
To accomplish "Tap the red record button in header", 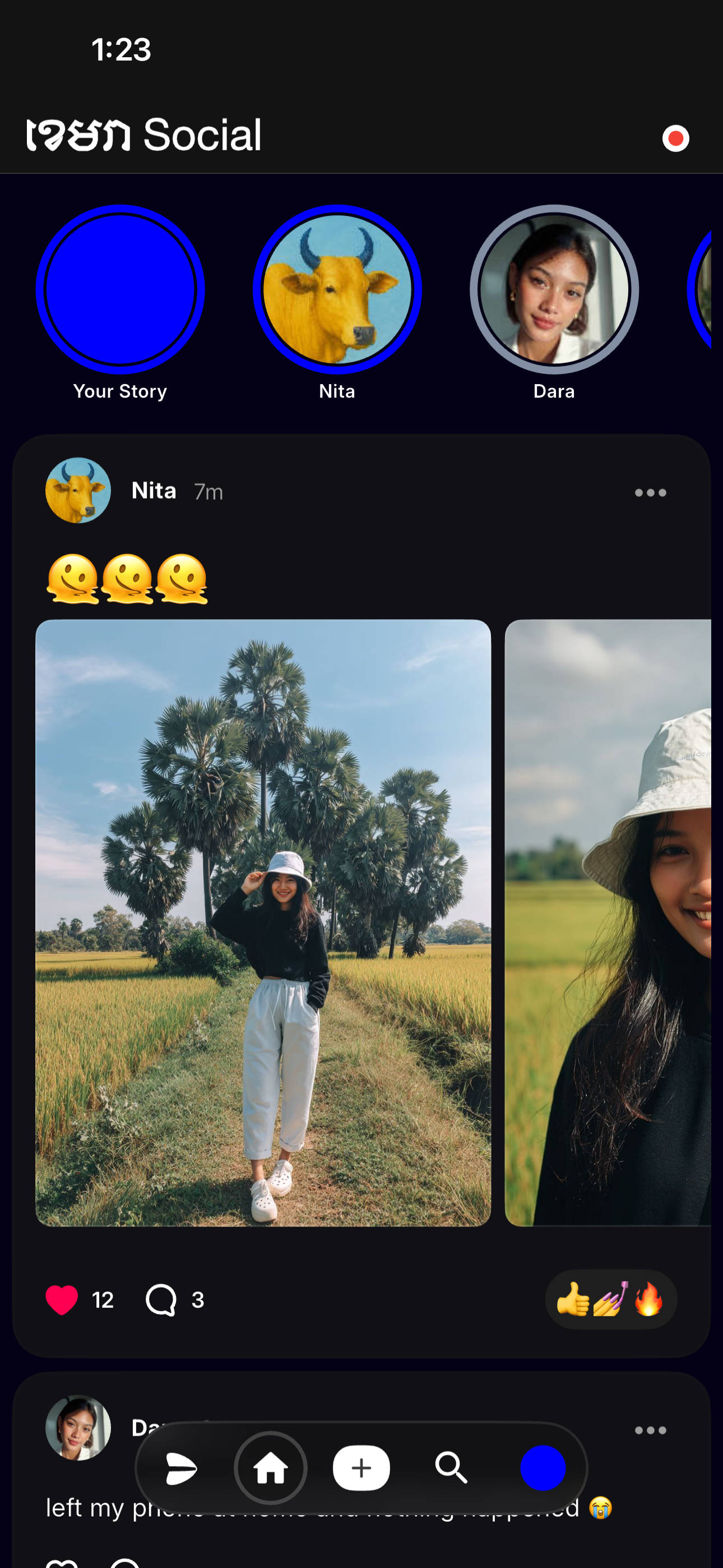I will tap(675, 138).
